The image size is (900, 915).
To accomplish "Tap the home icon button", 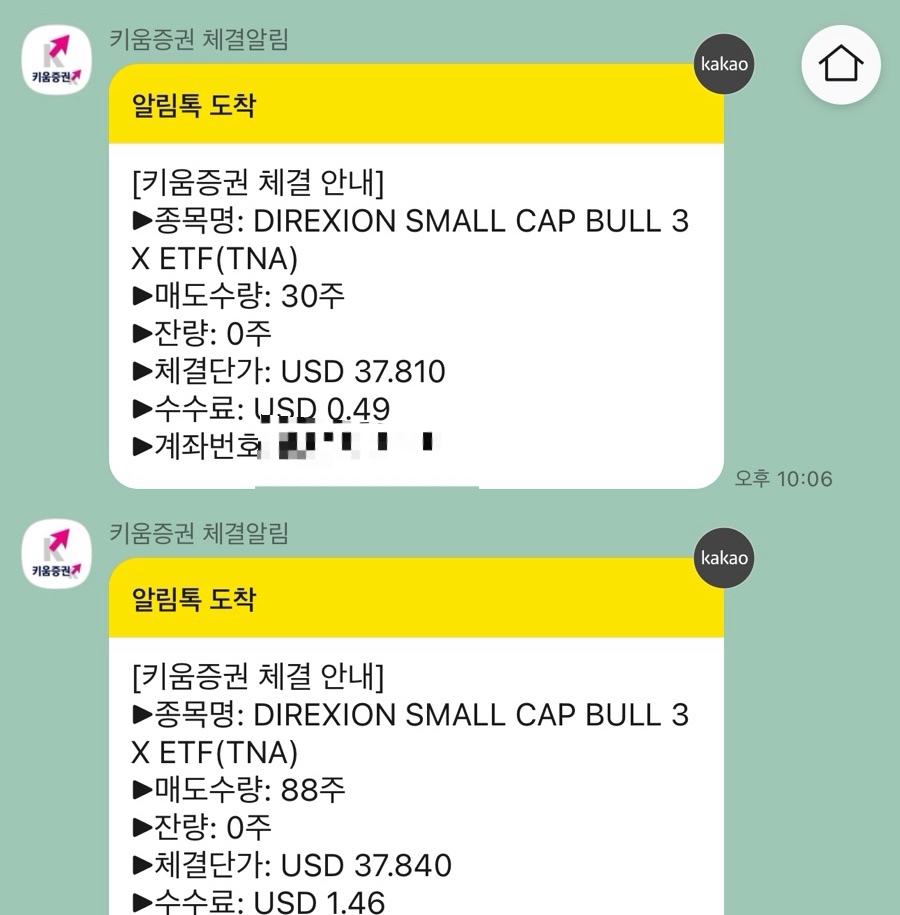I will tap(840, 64).
